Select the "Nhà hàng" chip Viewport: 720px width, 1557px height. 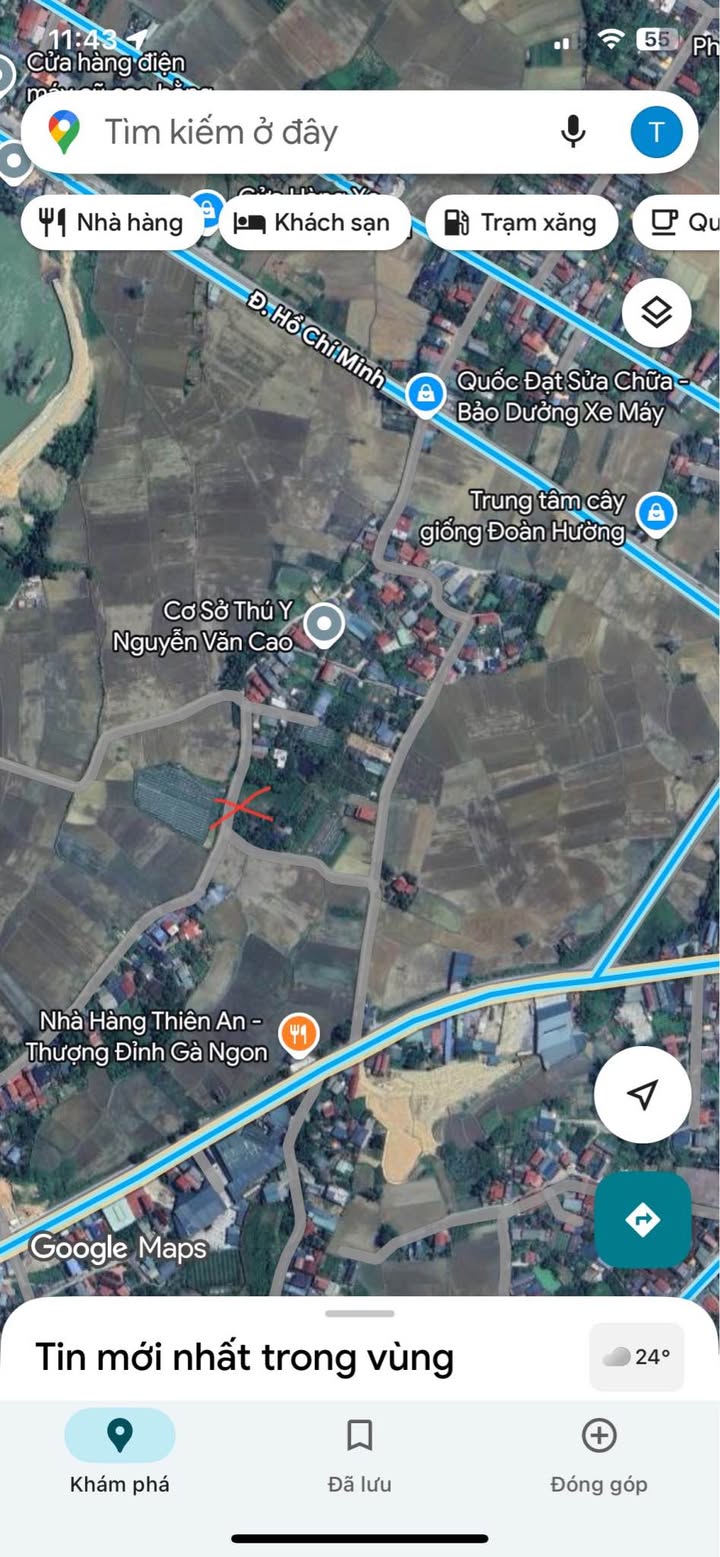click(110, 222)
